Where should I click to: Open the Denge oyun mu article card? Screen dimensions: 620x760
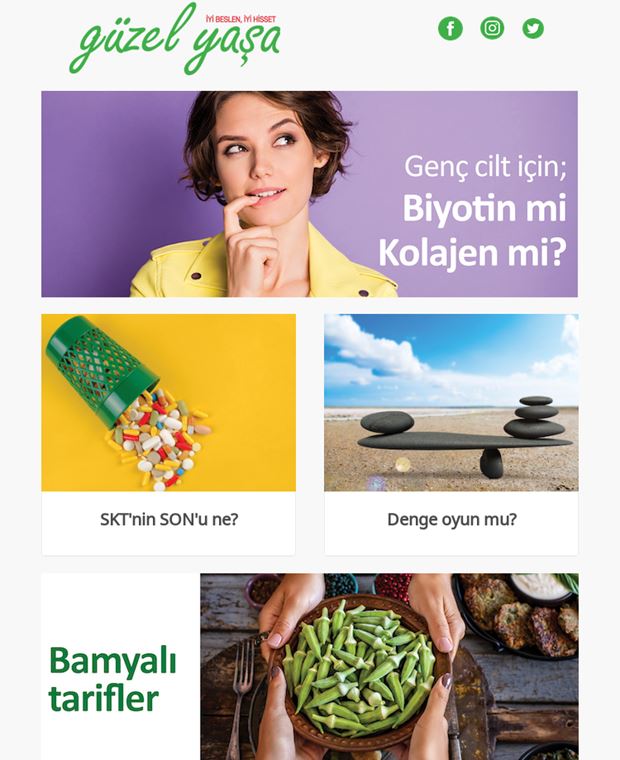click(451, 519)
